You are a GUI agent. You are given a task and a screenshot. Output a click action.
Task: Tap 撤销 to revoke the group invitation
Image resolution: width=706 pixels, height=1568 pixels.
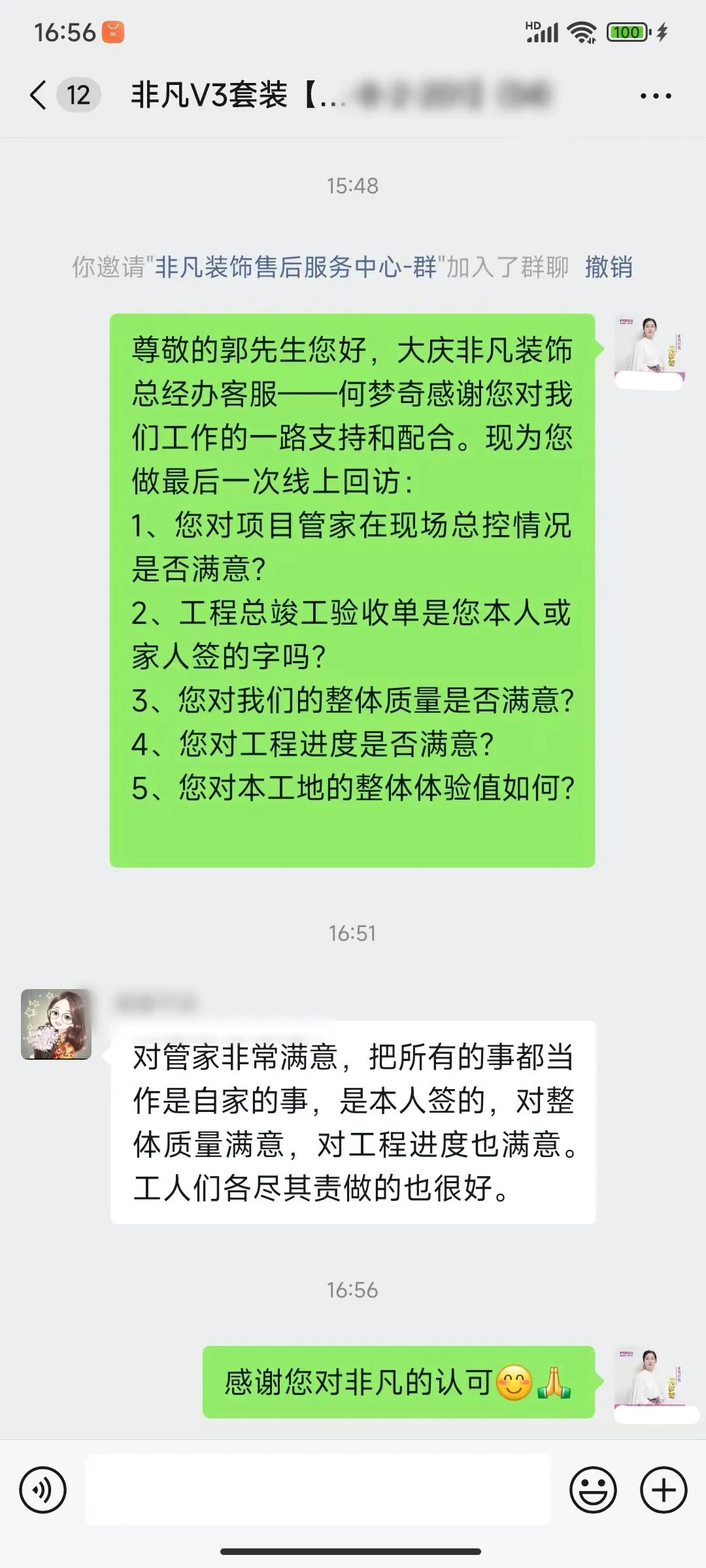pyautogui.click(x=608, y=267)
